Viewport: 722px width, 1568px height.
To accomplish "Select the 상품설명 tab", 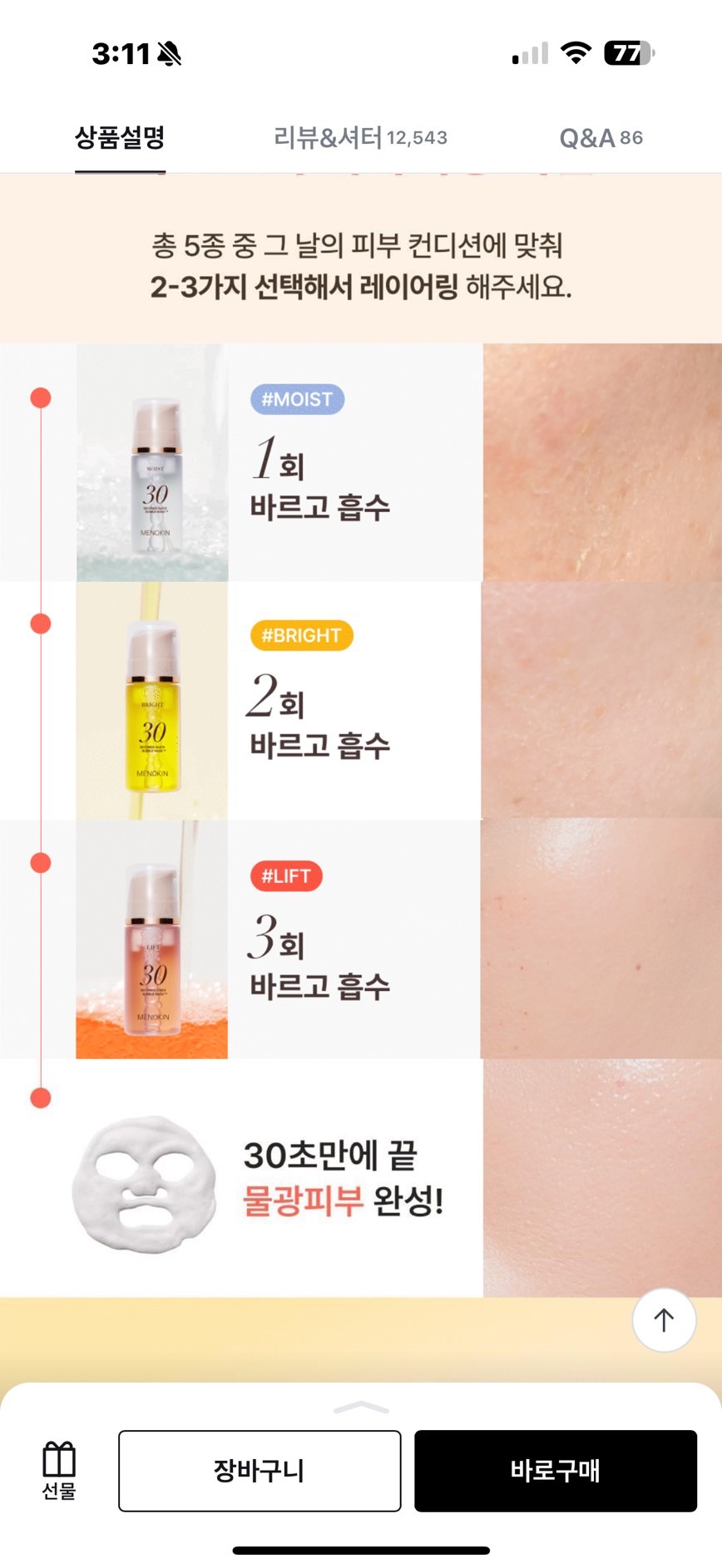I will pos(120,137).
